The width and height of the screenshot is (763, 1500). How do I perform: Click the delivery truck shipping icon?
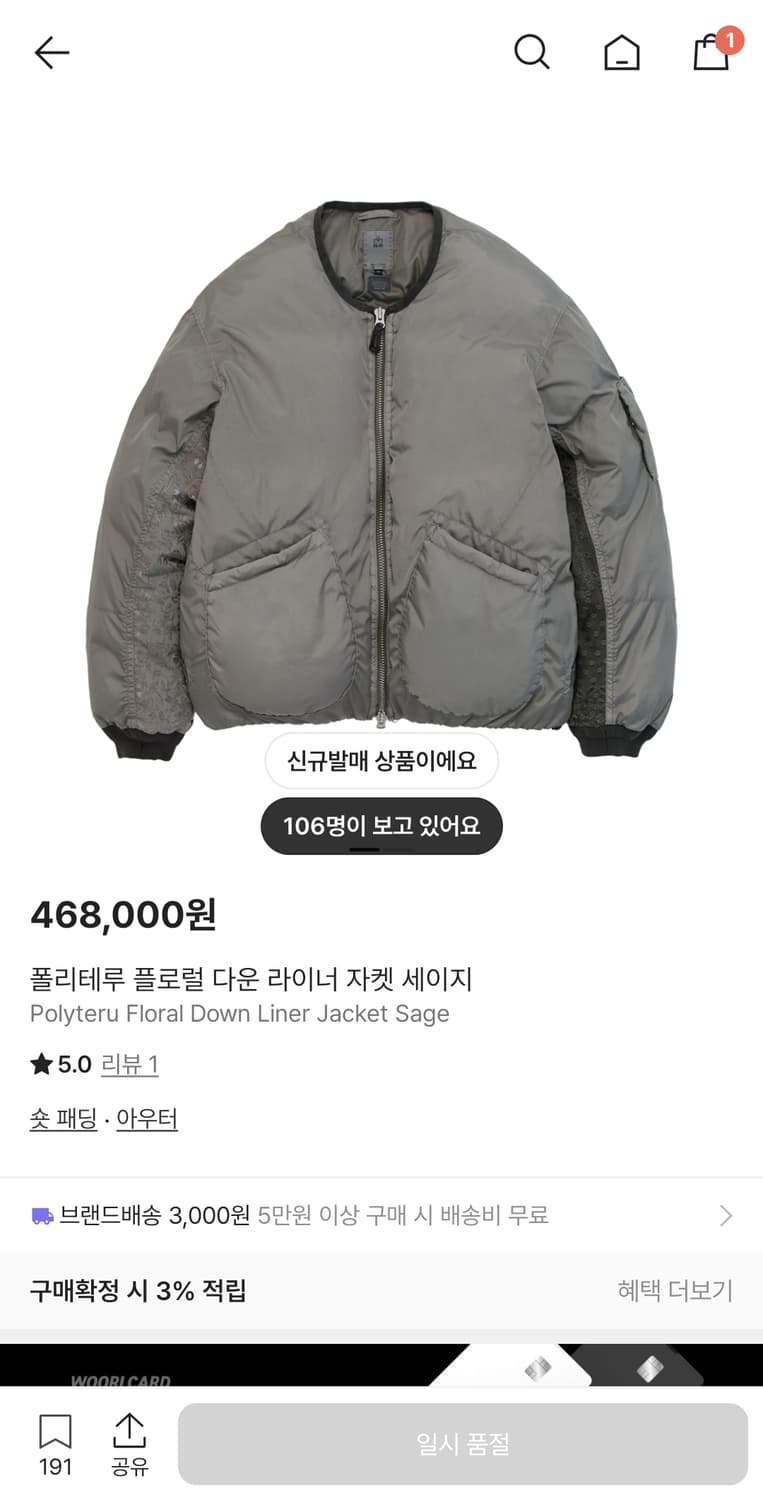[42, 1214]
